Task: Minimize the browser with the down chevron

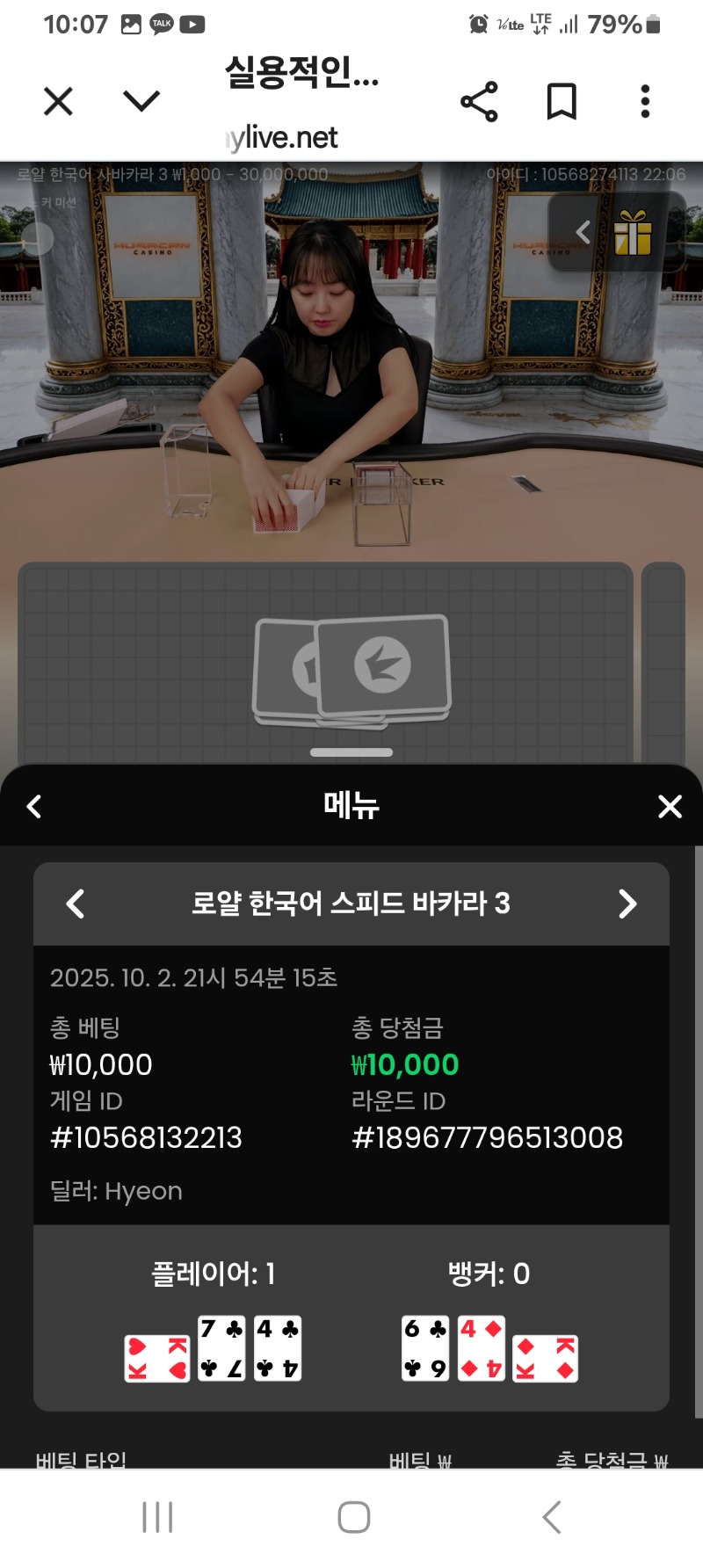Action: pos(141,102)
